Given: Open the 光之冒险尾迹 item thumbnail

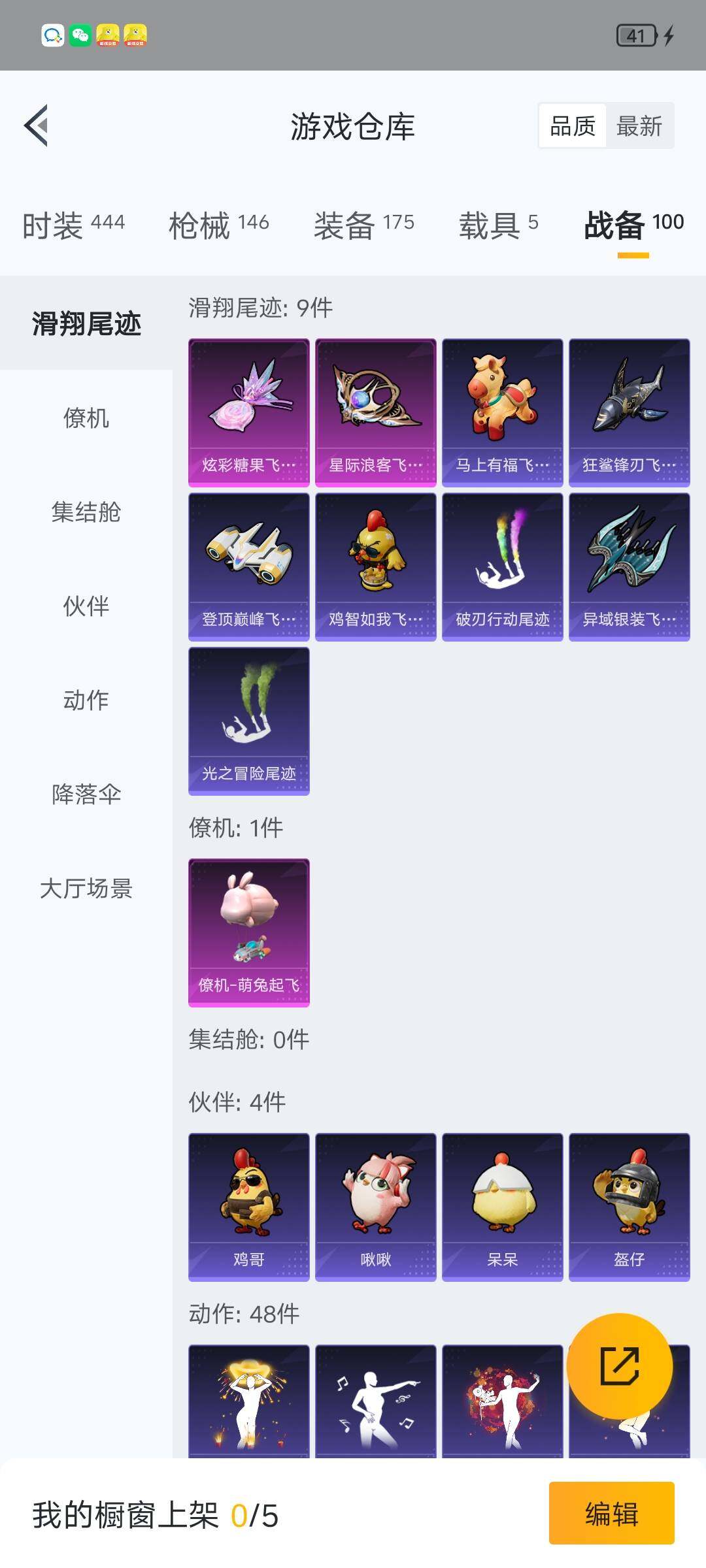Looking at the screenshot, I should pyautogui.click(x=248, y=722).
